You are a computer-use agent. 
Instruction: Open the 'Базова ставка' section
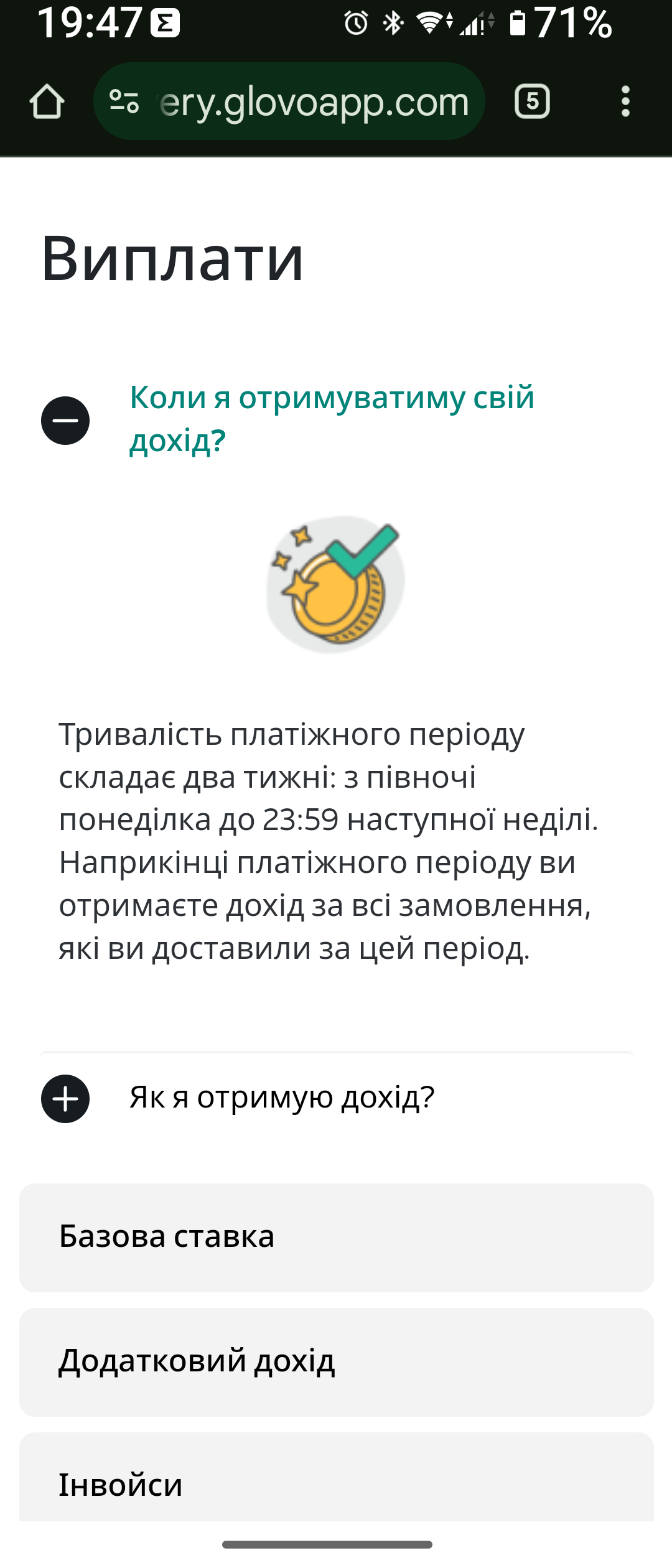[x=336, y=1237]
